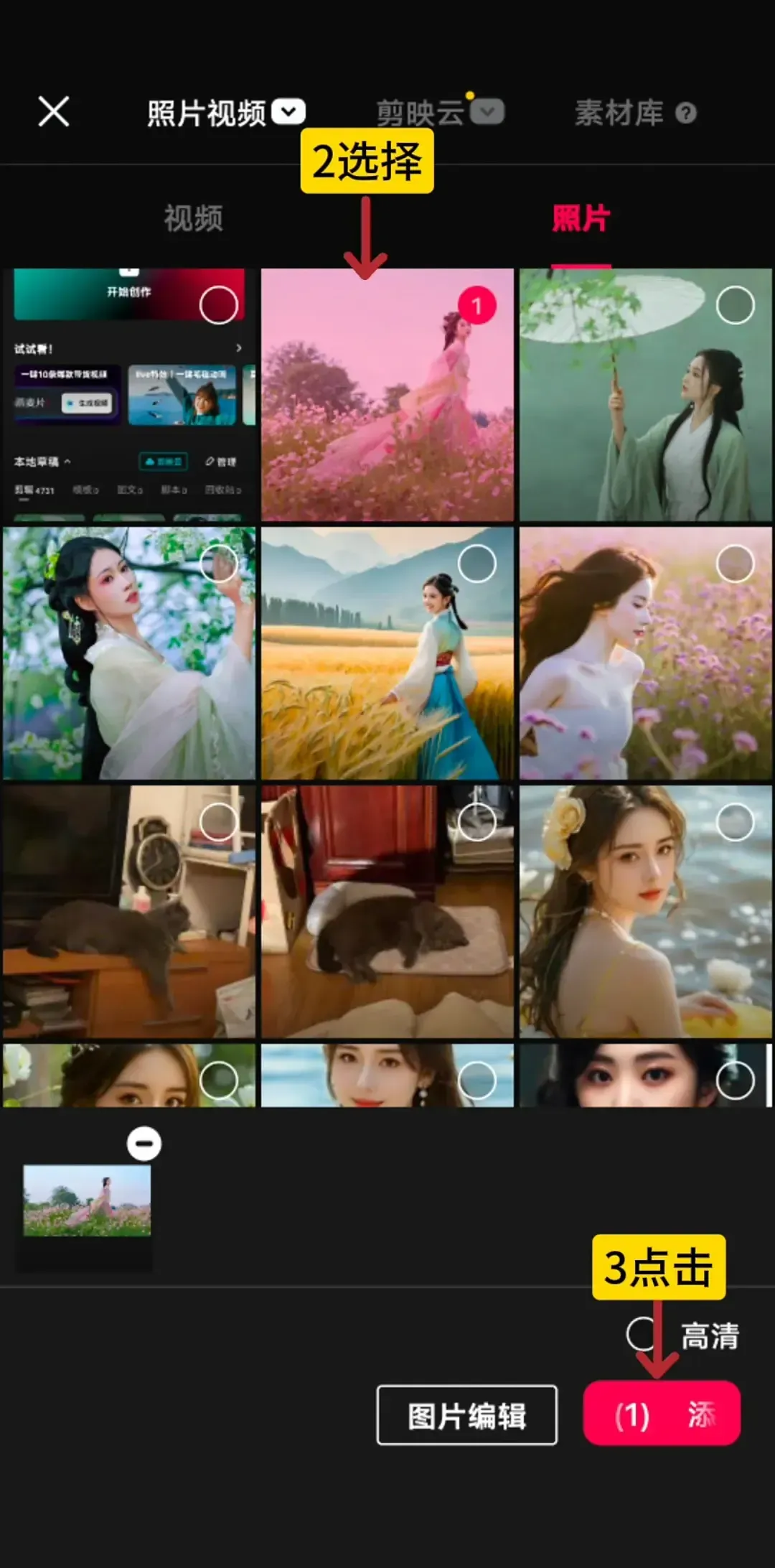Switch to the 视频 tab
The width and height of the screenshot is (775, 1568).
point(193,218)
